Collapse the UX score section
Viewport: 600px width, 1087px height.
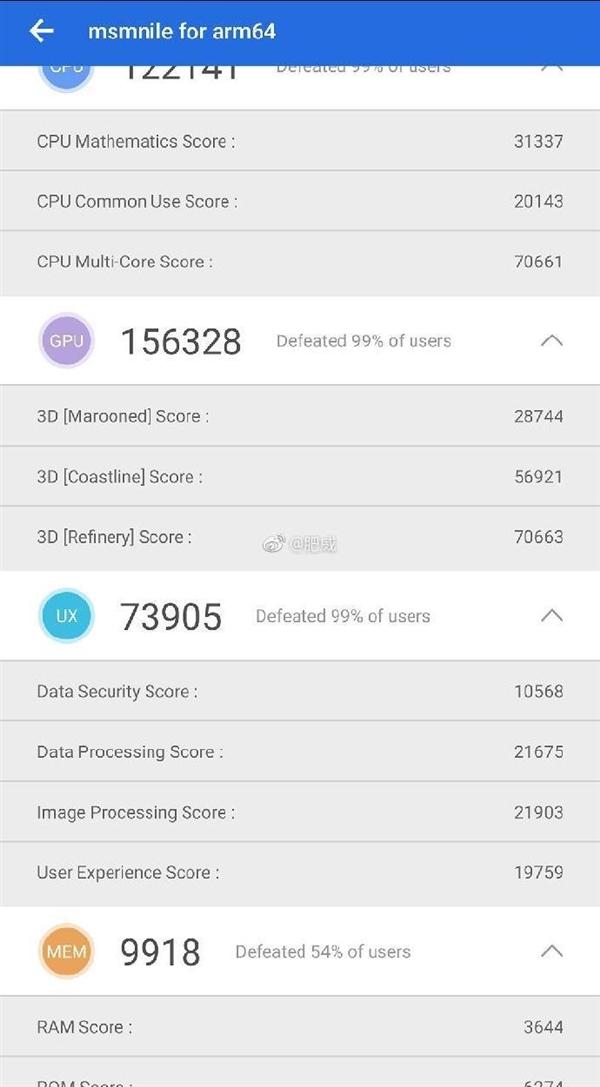tap(551, 616)
